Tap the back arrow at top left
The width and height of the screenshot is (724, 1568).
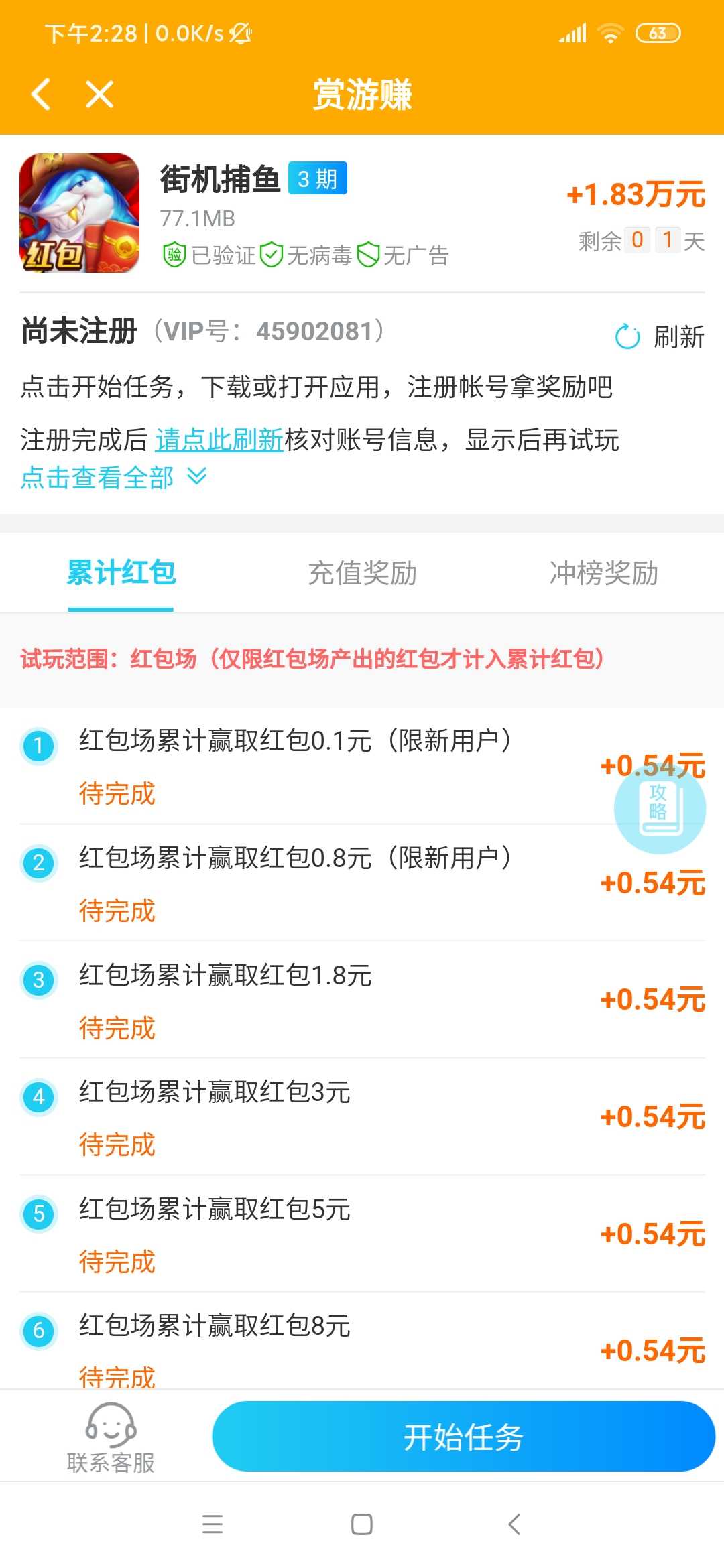coord(42,94)
